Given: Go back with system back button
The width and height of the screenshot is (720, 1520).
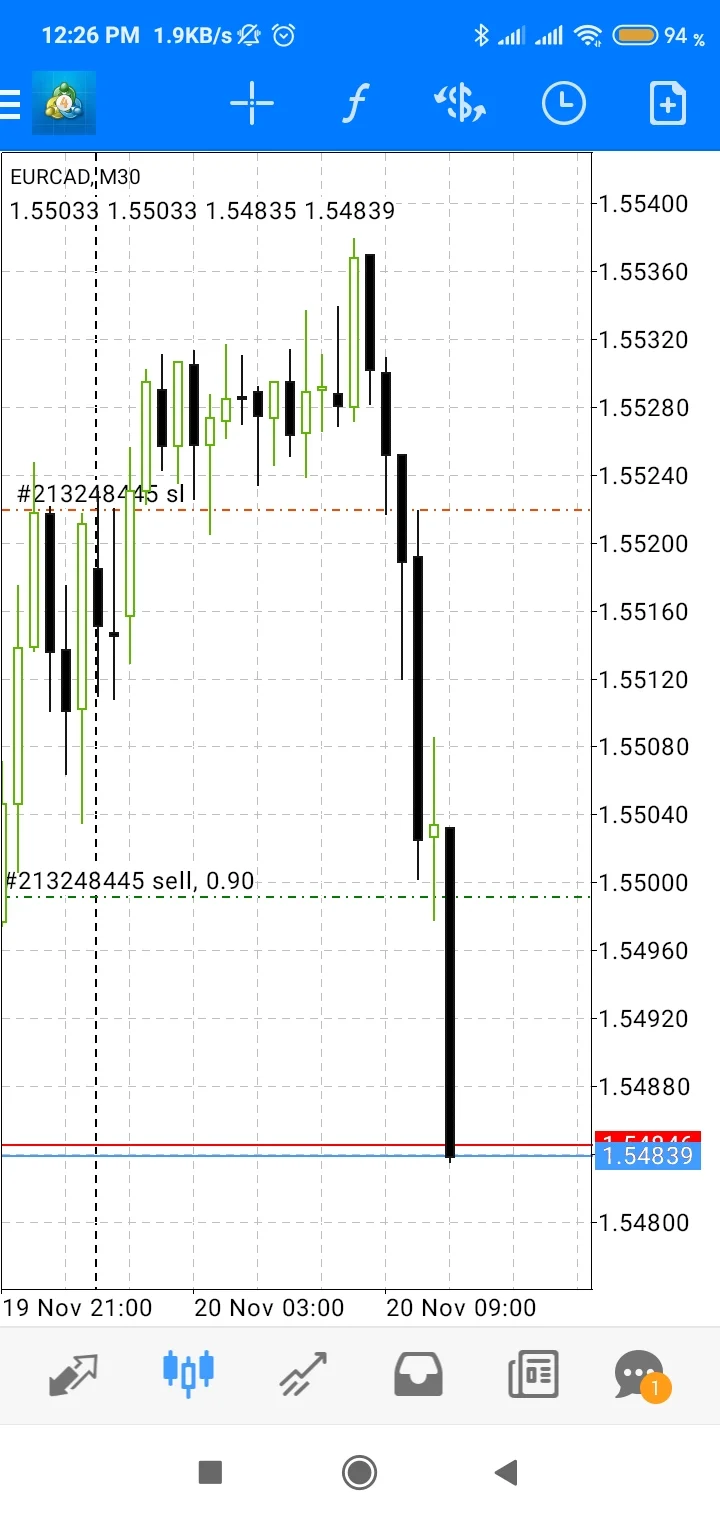Looking at the screenshot, I should point(507,1472).
